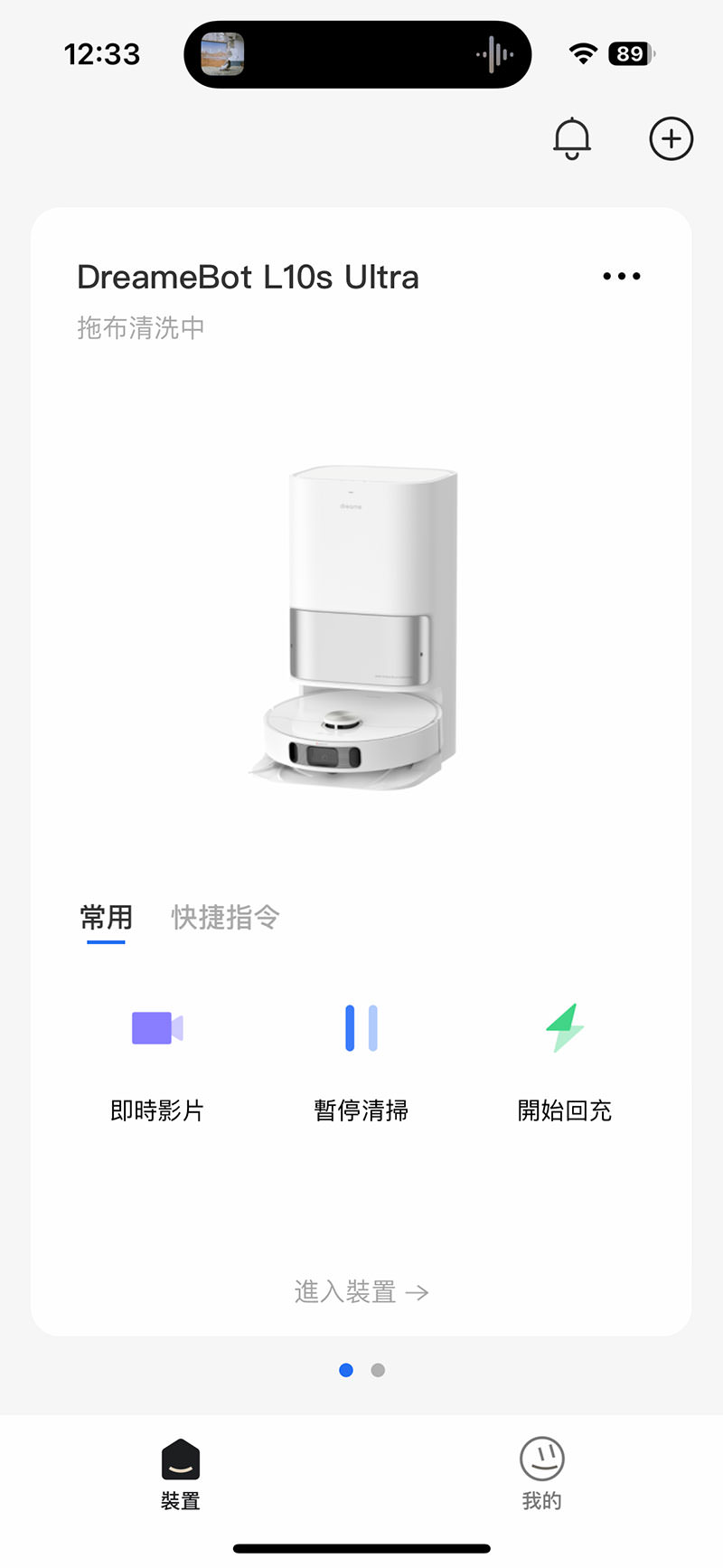Start recharging via the 開始回充 lightning icon

point(565,1028)
